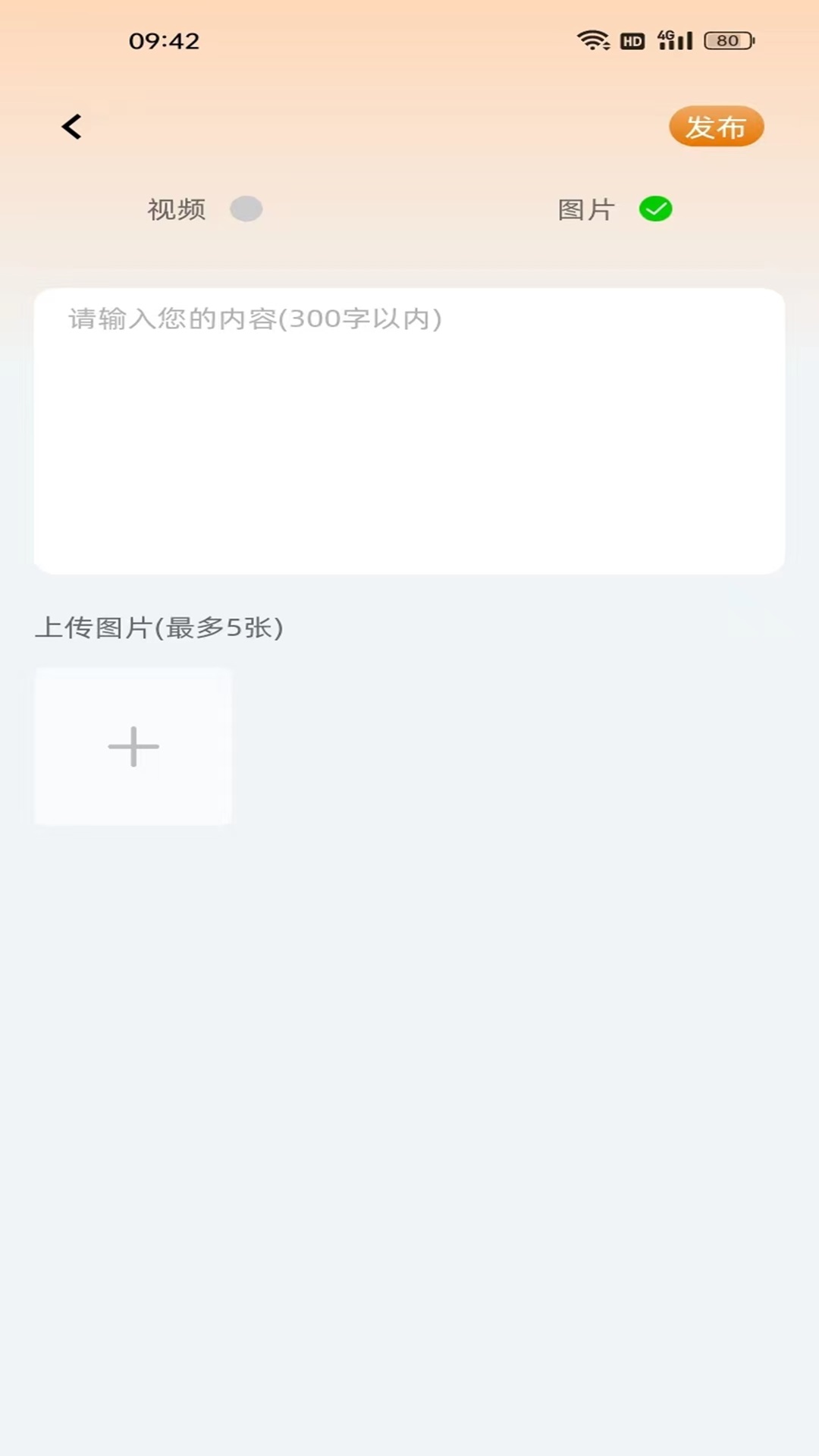Tap the clock showing 09:42
819x1456 pixels.
click(x=165, y=41)
